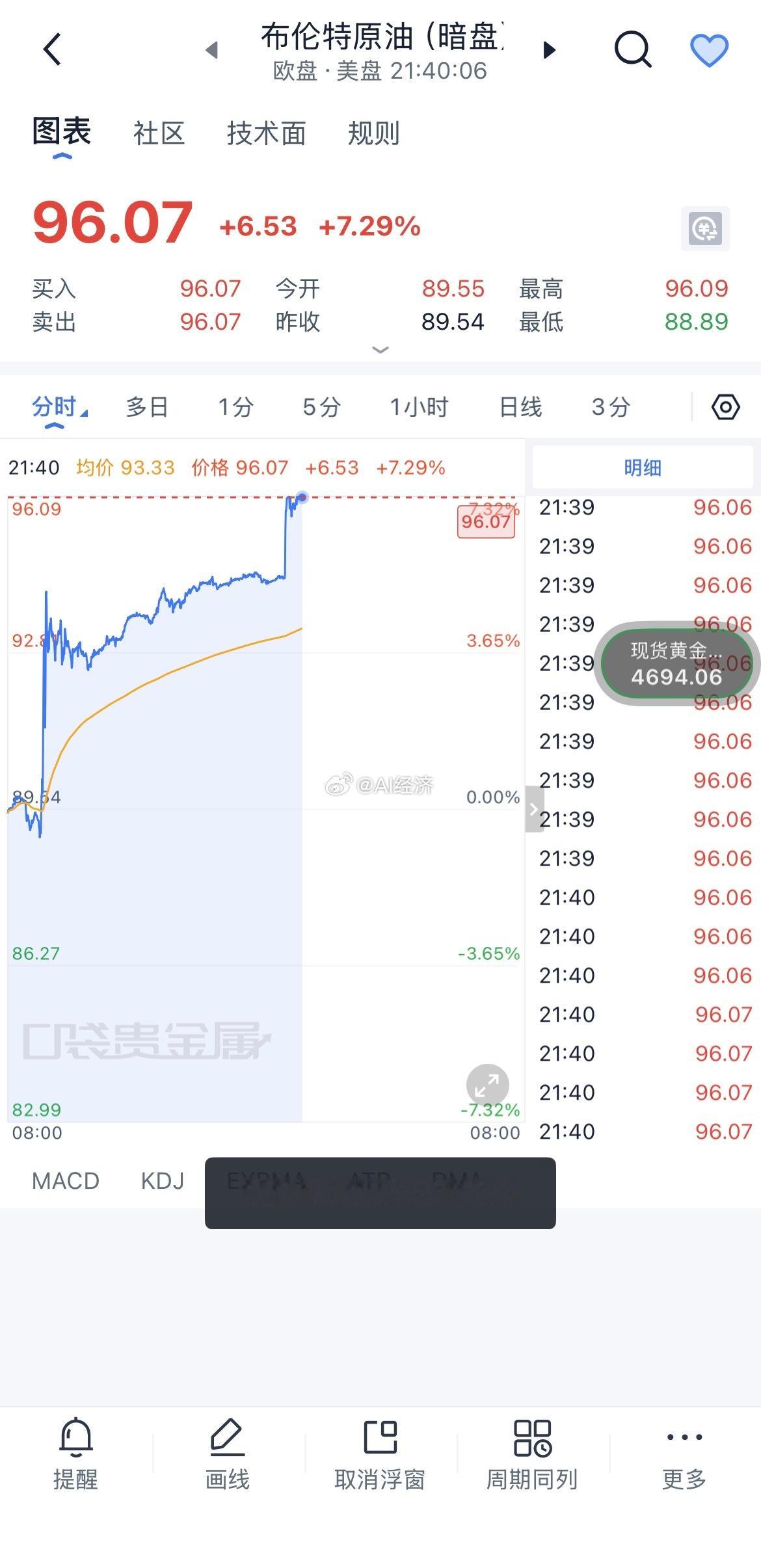Viewport: 761px width, 1568px height.
Task: Expand the quote details chevron below 昨收
Action: [x=380, y=350]
